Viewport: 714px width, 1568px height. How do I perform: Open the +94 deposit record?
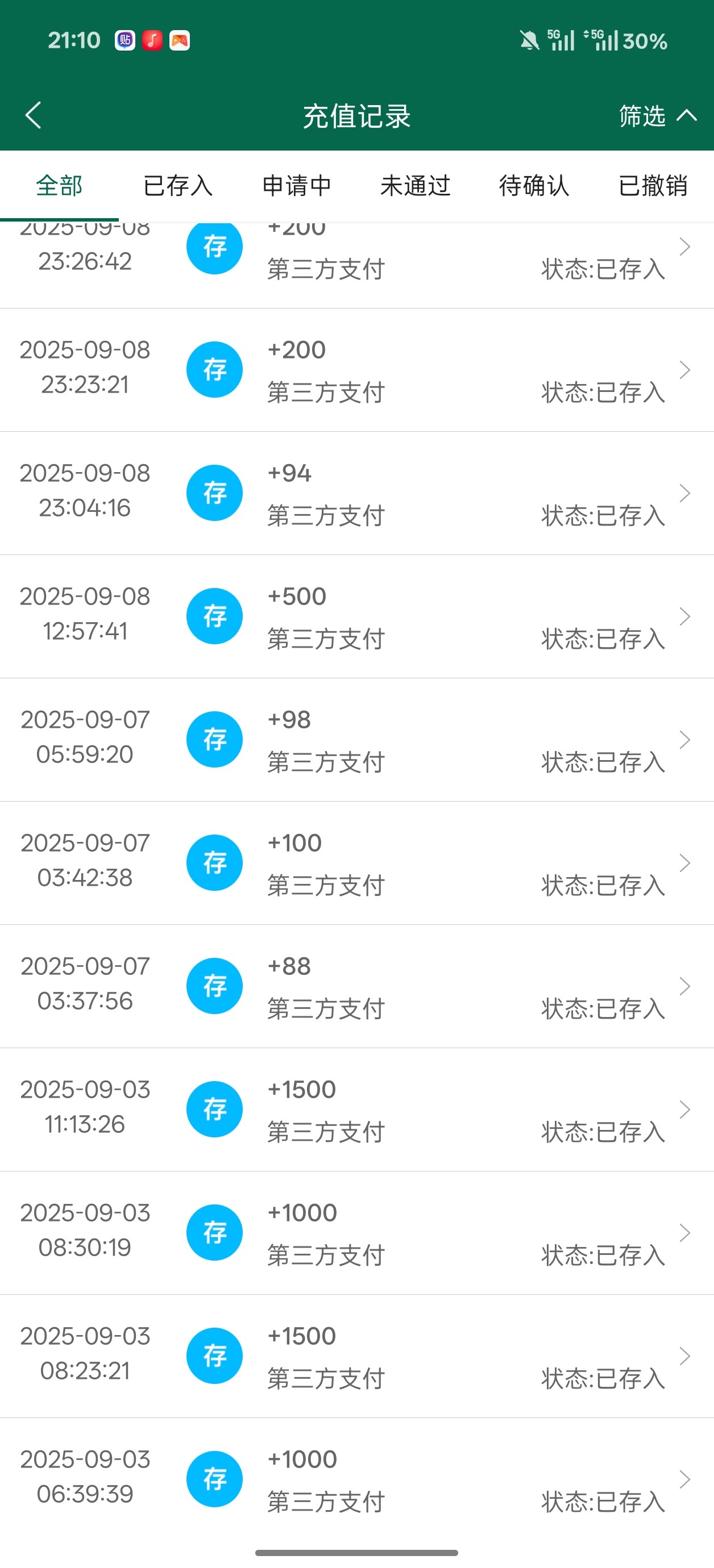(357, 493)
